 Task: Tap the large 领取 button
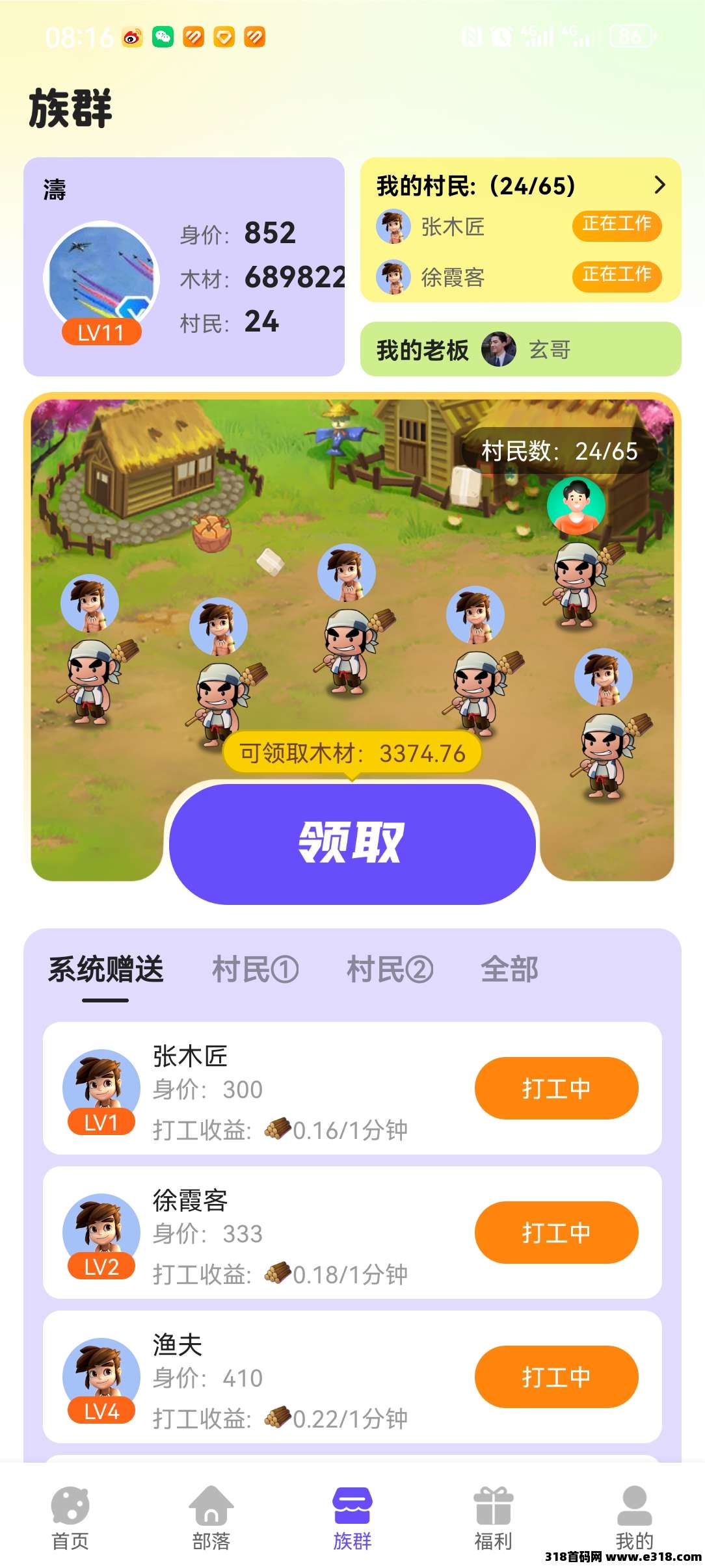coord(352,843)
